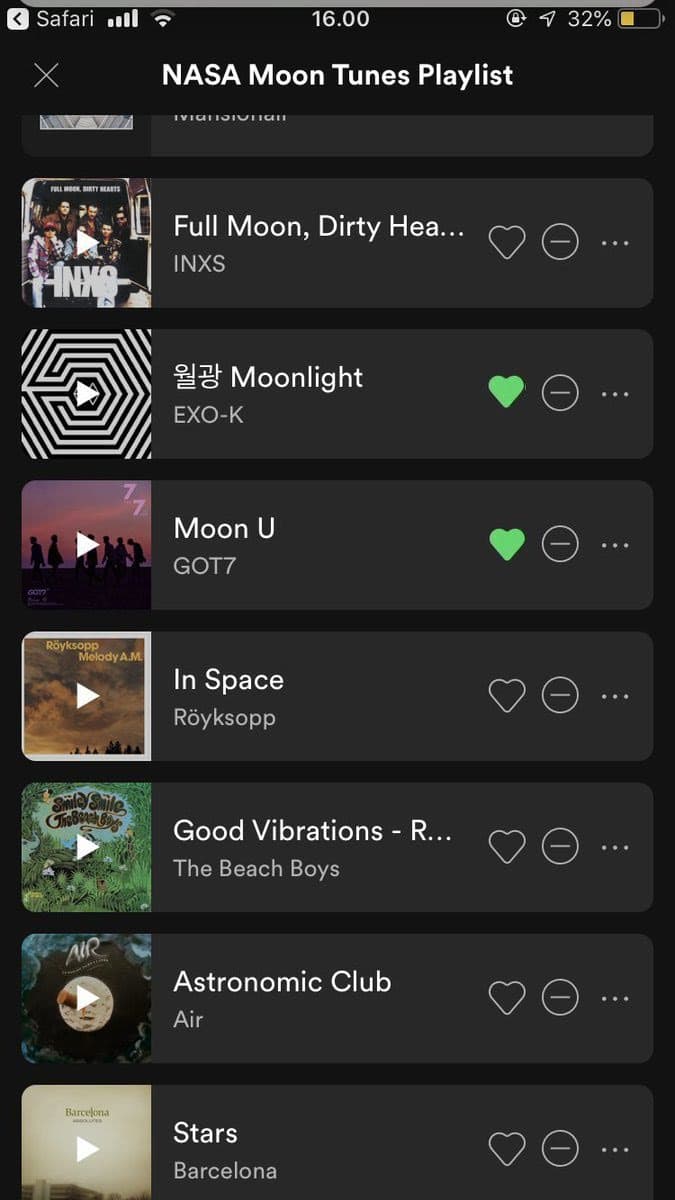
Task: Hide the Good Vibrations track
Action: (560, 847)
